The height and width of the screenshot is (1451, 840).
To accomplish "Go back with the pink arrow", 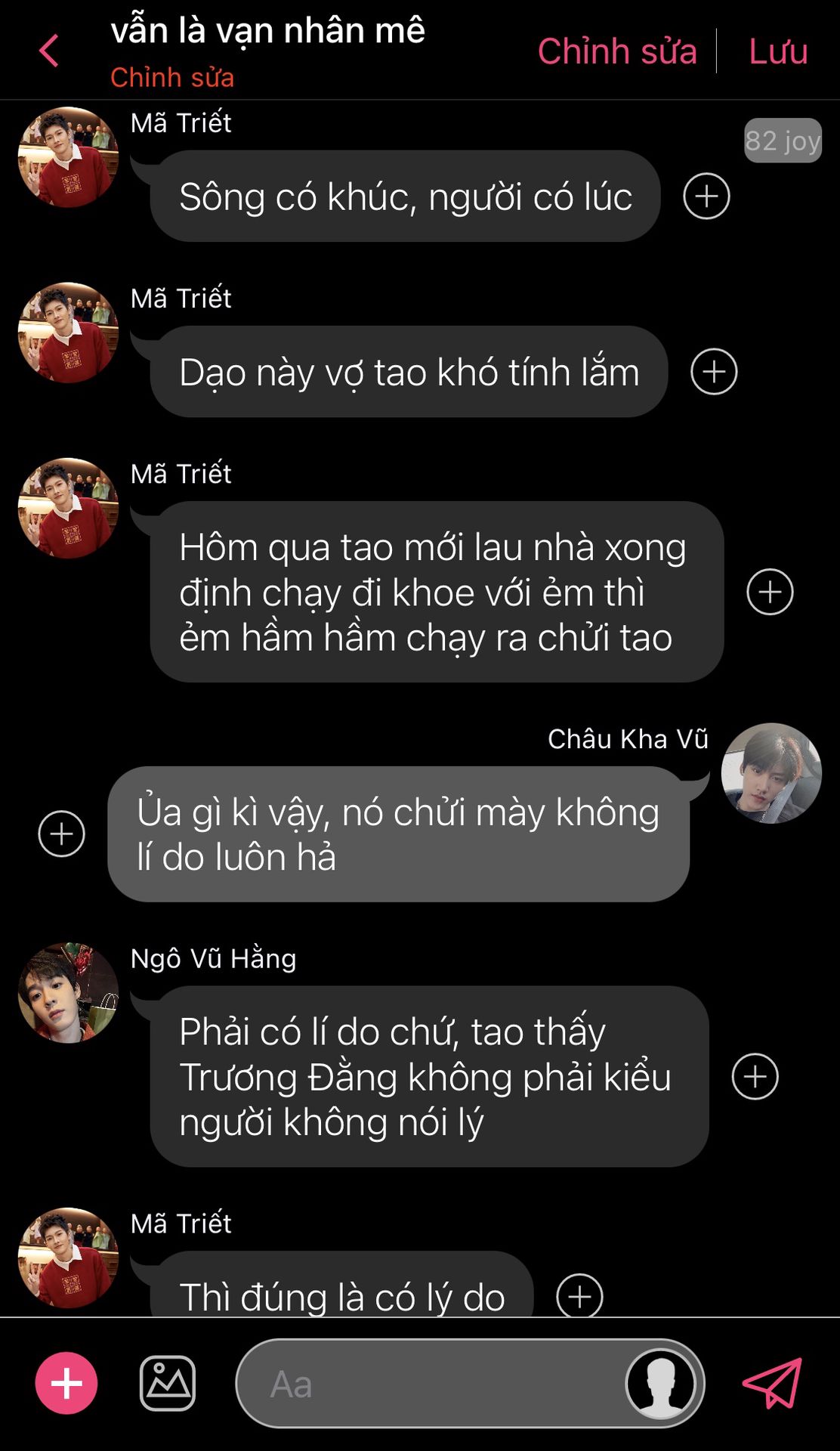I will pyautogui.click(x=49, y=51).
